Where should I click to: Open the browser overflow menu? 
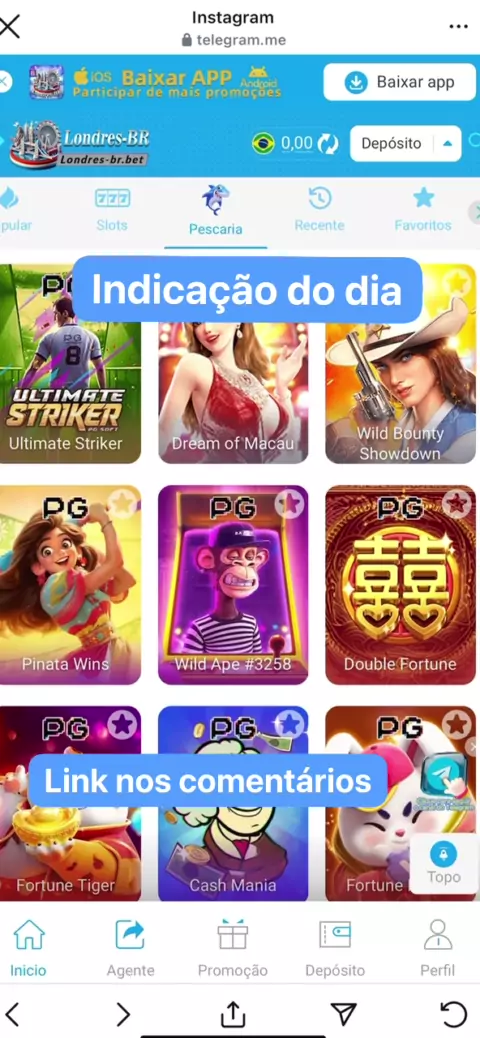(458, 26)
